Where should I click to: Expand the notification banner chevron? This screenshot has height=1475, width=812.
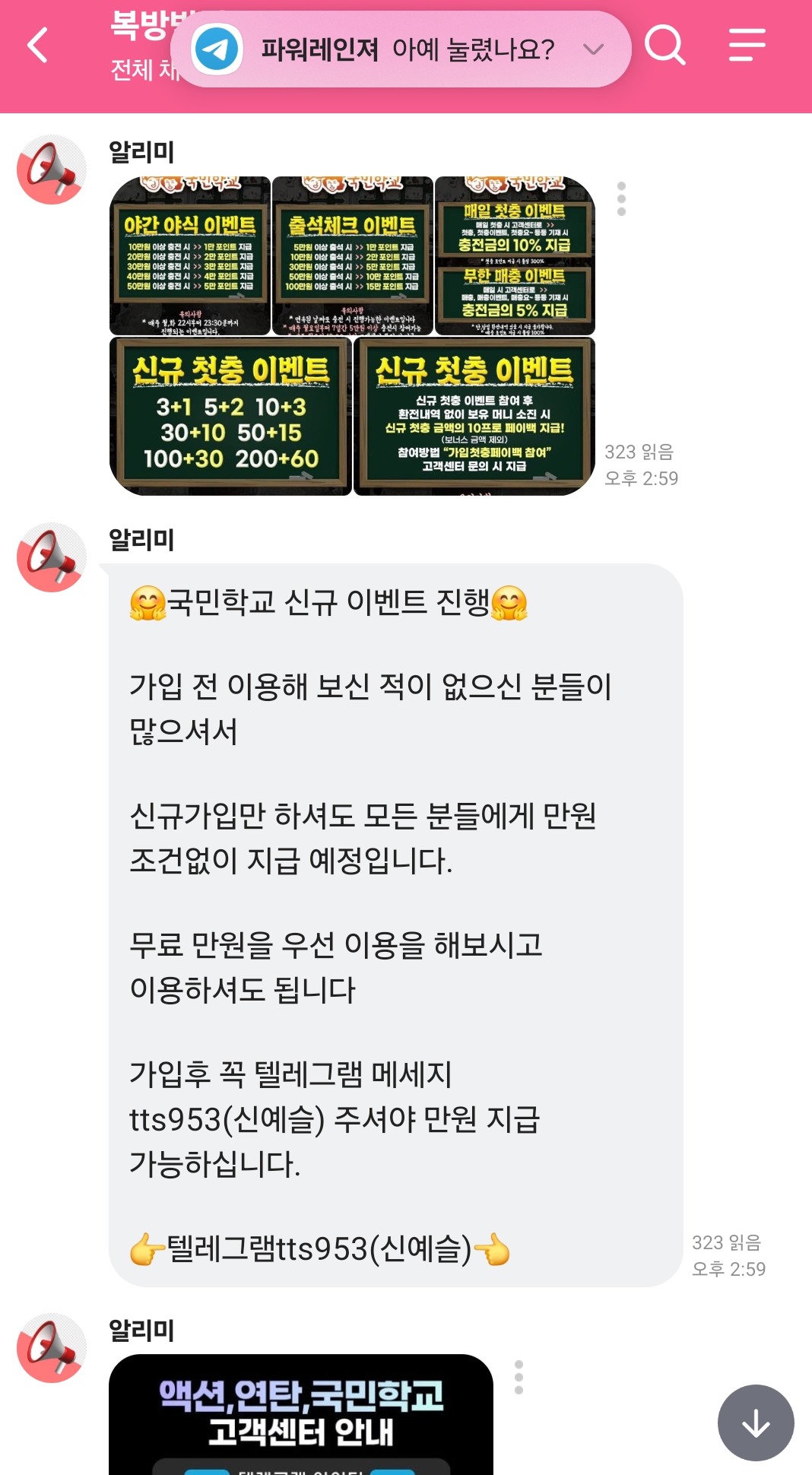593,49
